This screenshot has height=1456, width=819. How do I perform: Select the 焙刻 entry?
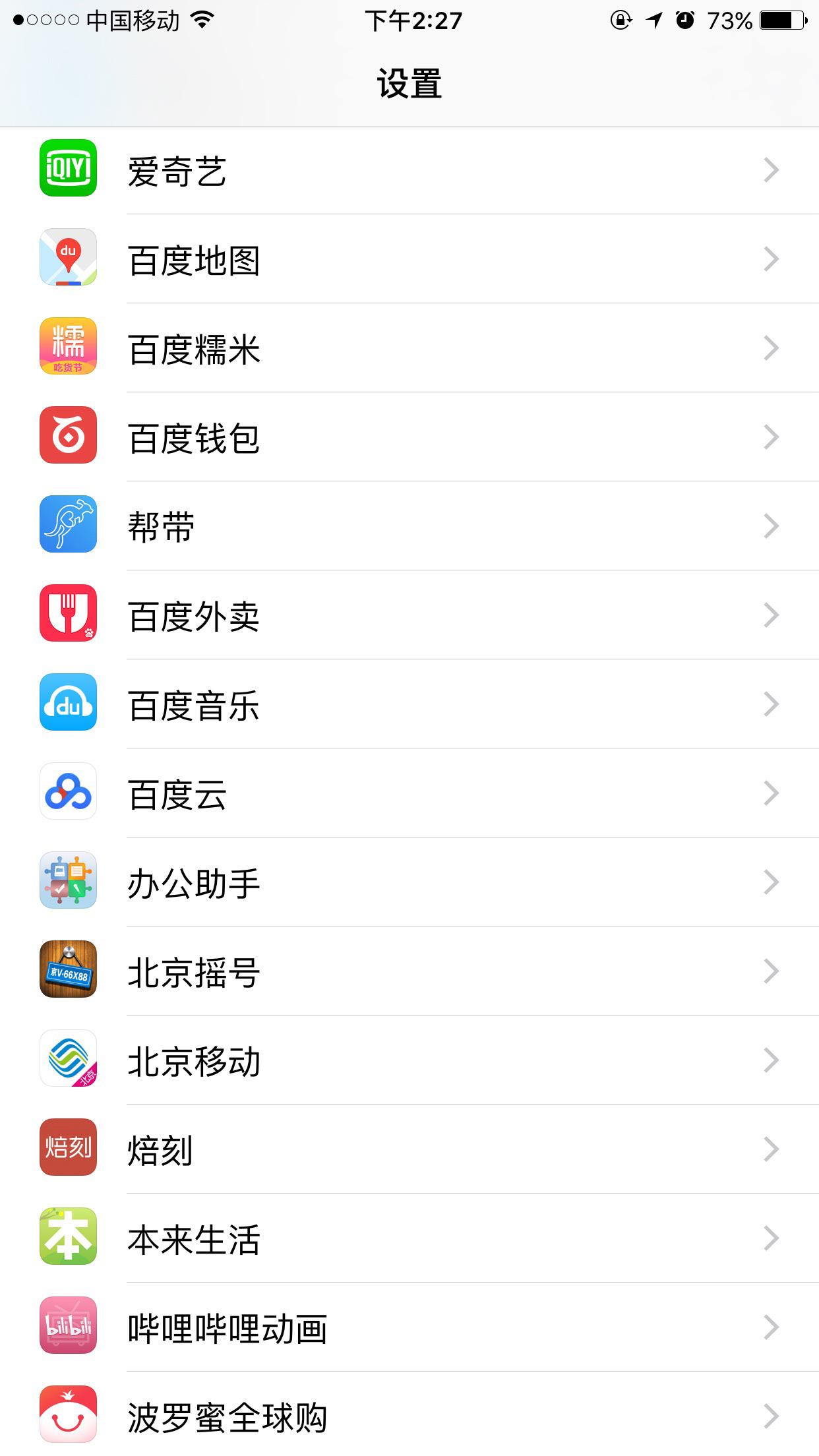point(409,1149)
